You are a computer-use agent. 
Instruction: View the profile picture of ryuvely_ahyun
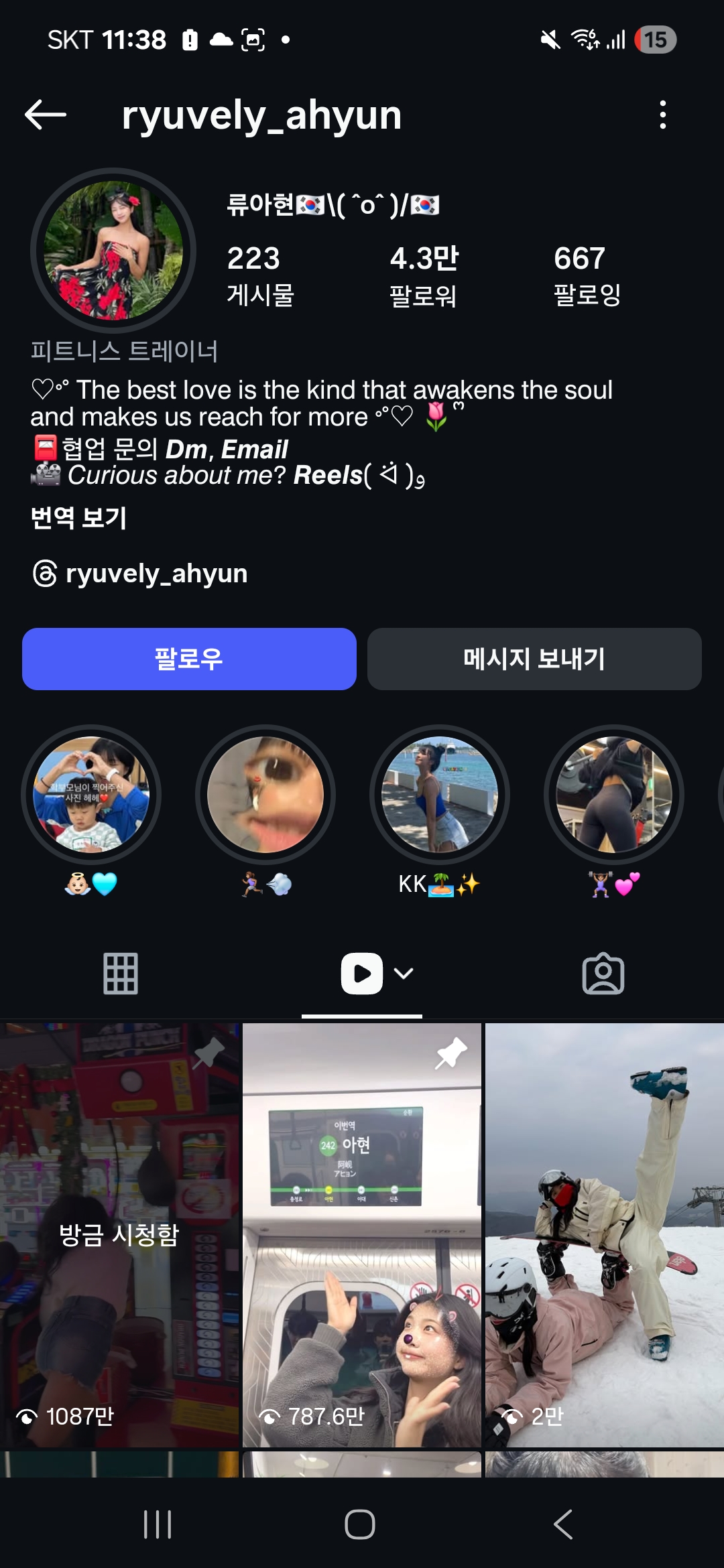coord(113,251)
